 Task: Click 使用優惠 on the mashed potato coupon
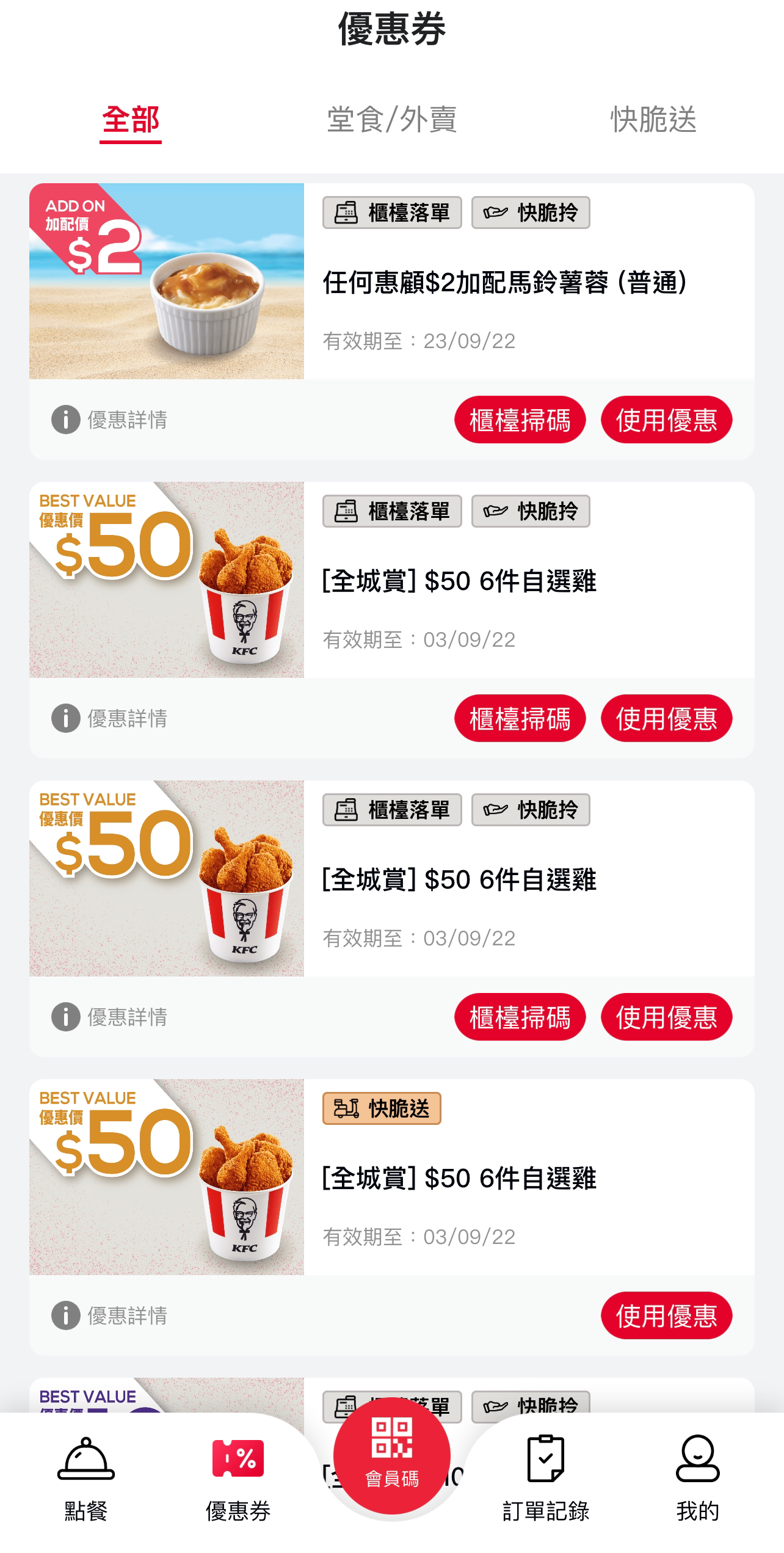click(x=665, y=420)
